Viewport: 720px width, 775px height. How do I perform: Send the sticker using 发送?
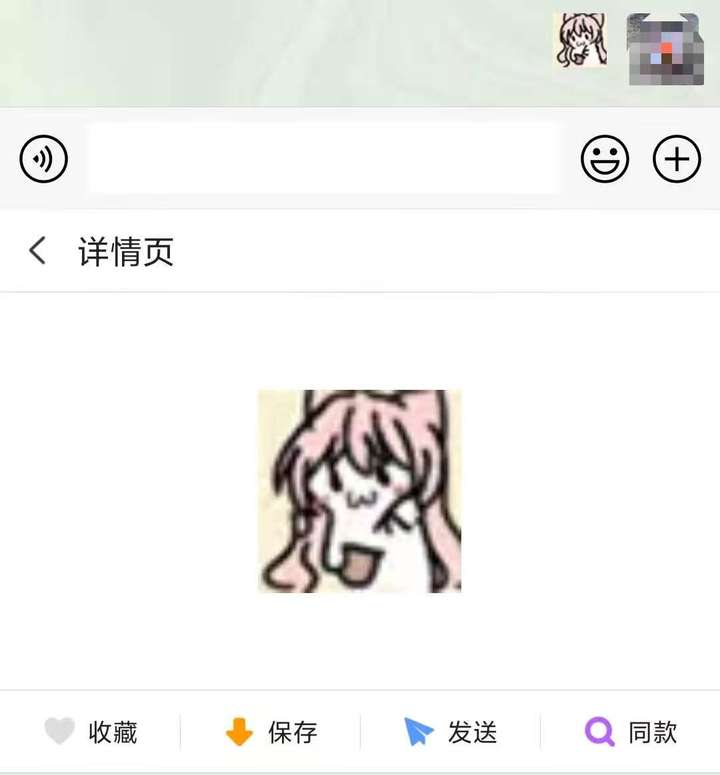[450, 733]
